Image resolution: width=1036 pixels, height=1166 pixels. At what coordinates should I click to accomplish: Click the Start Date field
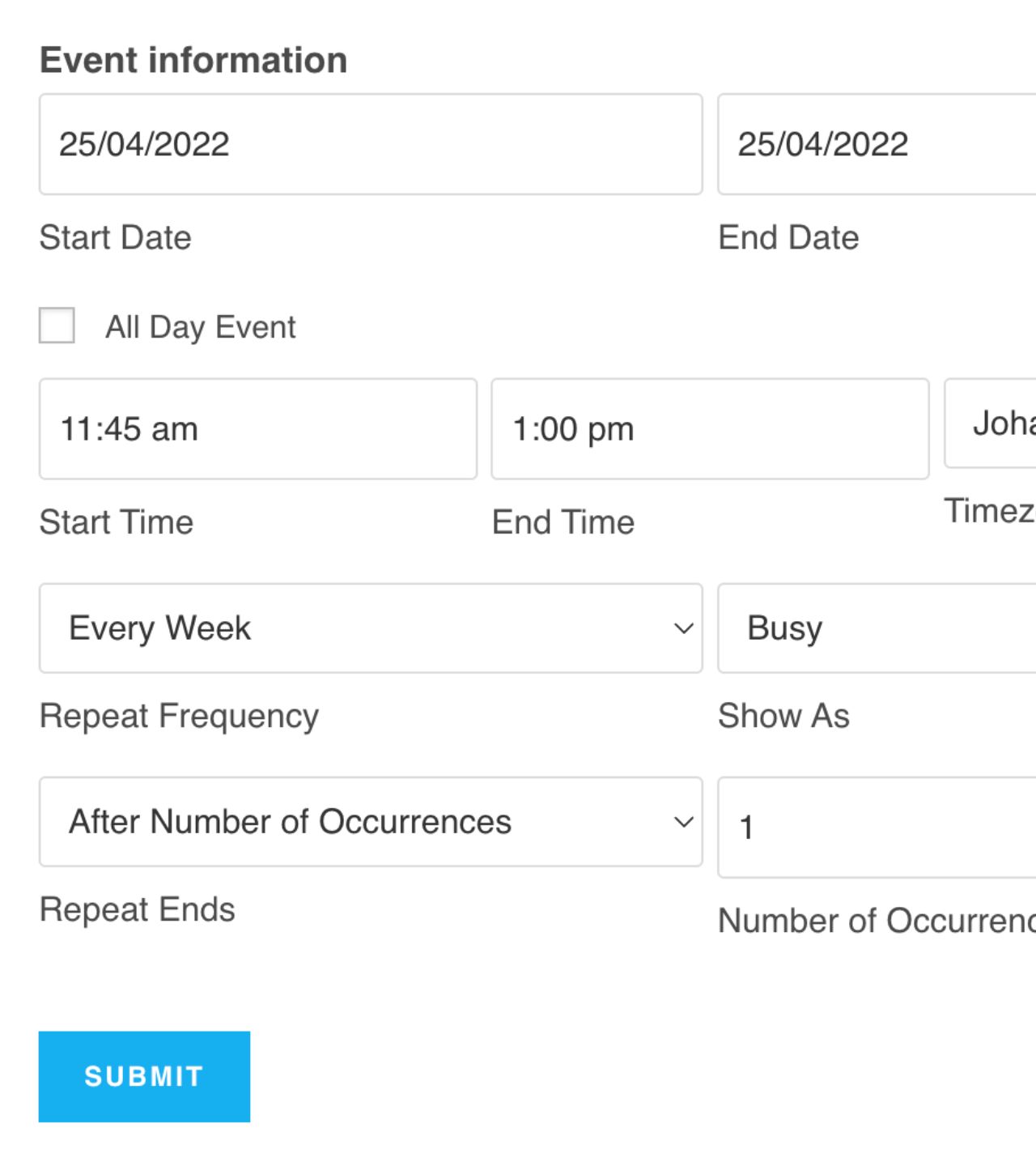[369, 143]
